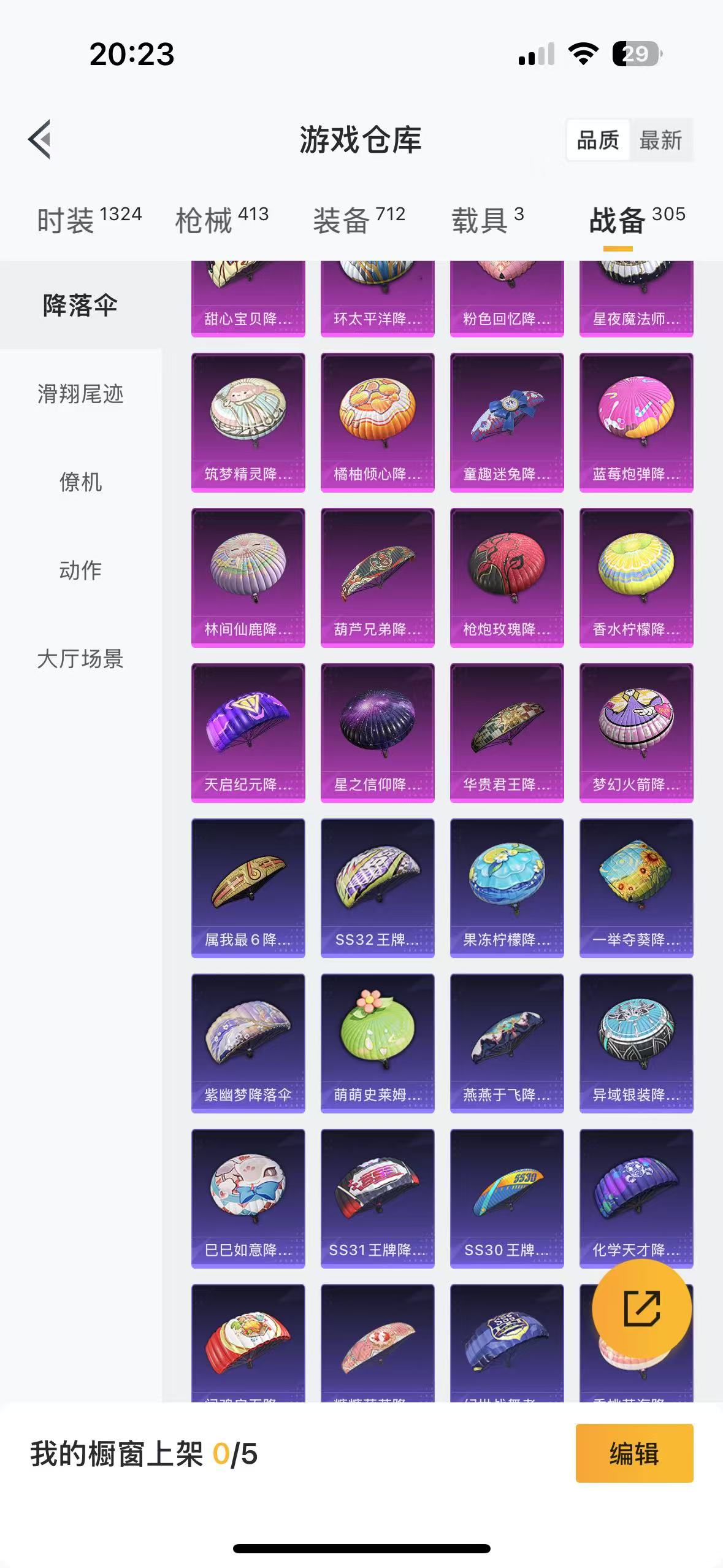Screen dimensions: 723x1568
Task: Go back from the 游戏仓库 screen
Action: (x=40, y=139)
